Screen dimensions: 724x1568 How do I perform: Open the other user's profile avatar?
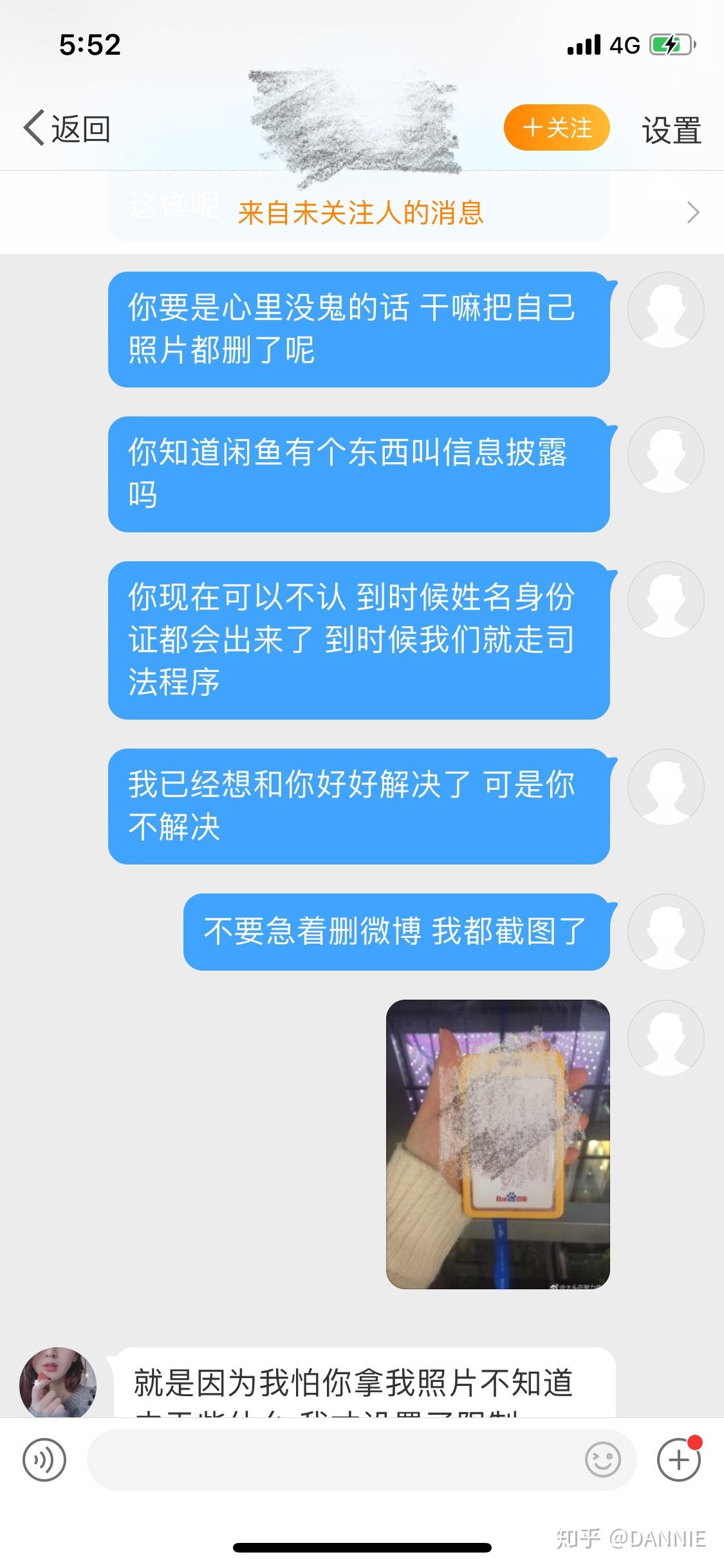[x=58, y=1383]
